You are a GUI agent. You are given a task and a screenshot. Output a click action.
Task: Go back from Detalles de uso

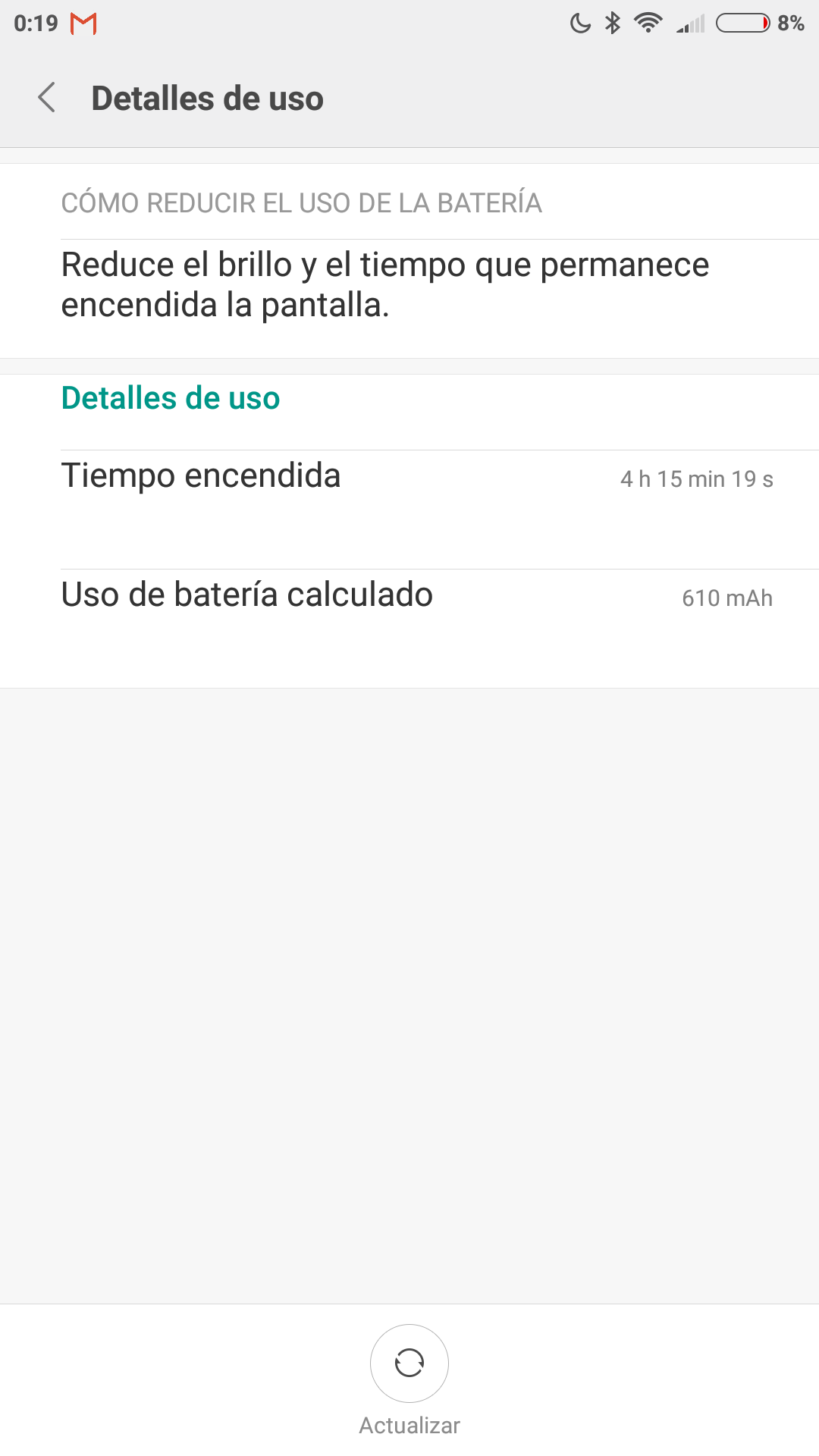(x=47, y=98)
